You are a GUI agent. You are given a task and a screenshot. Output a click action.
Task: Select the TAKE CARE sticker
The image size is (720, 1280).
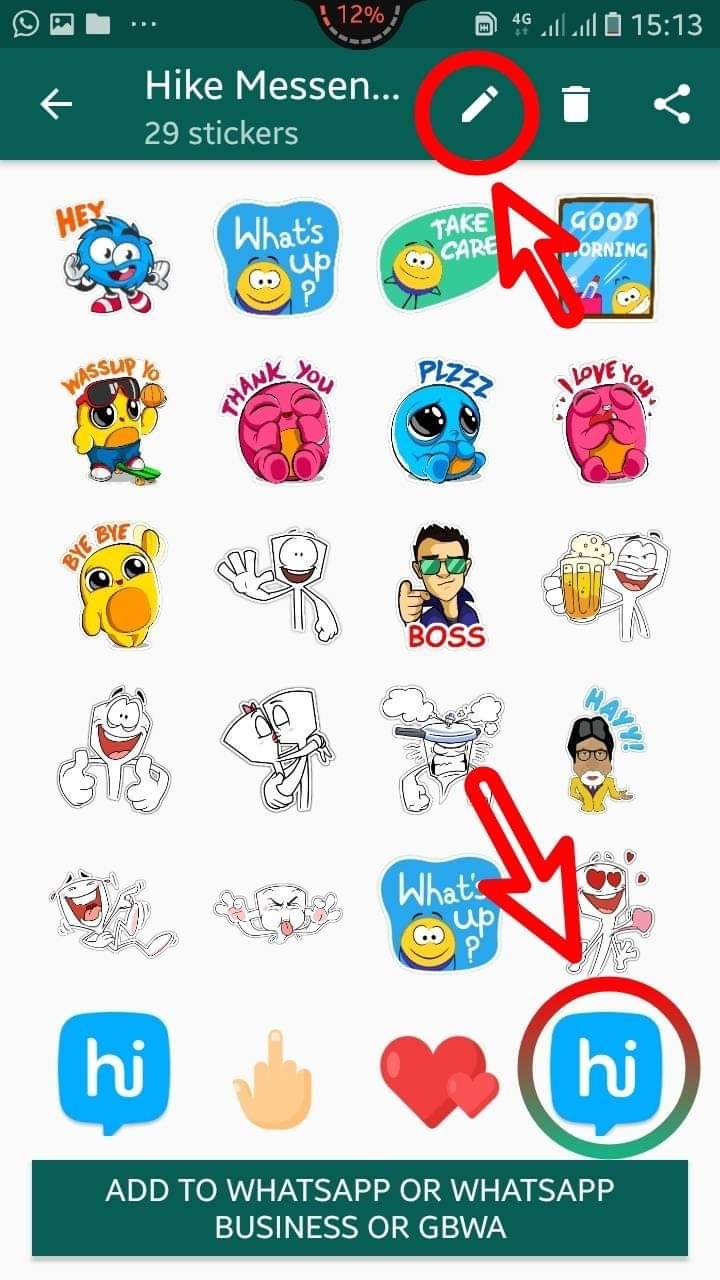click(x=440, y=256)
